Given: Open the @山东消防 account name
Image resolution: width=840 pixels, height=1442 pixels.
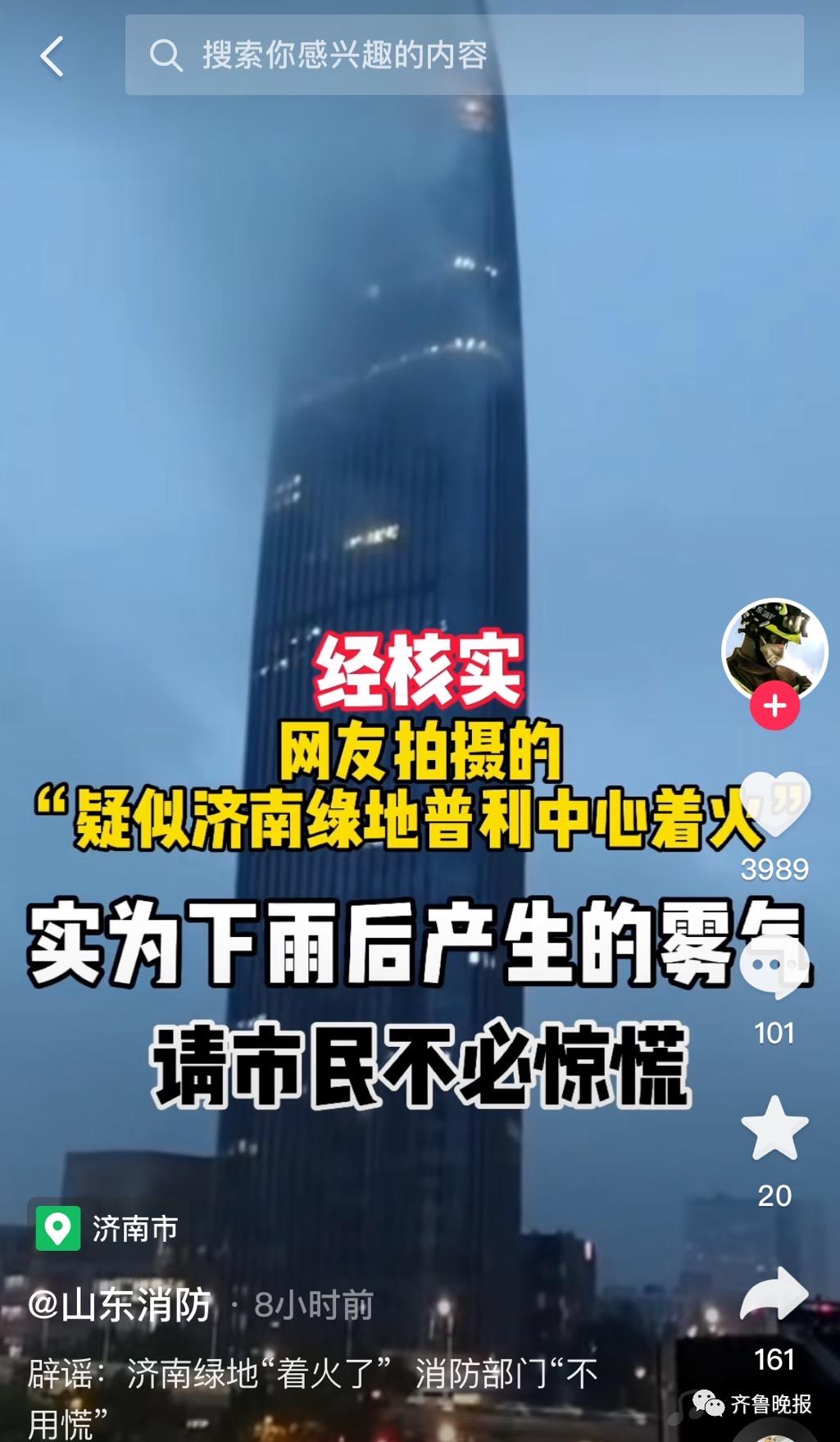Looking at the screenshot, I should click(x=120, y=1305).
